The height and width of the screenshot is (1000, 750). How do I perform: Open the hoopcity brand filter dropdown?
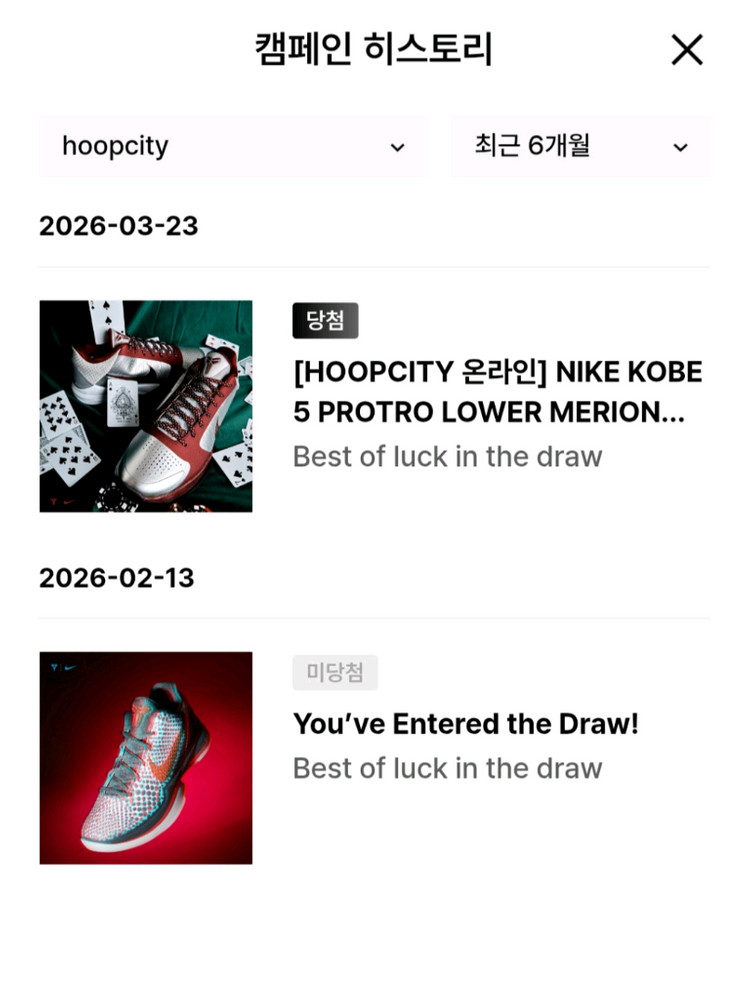(x=233, y=146)
